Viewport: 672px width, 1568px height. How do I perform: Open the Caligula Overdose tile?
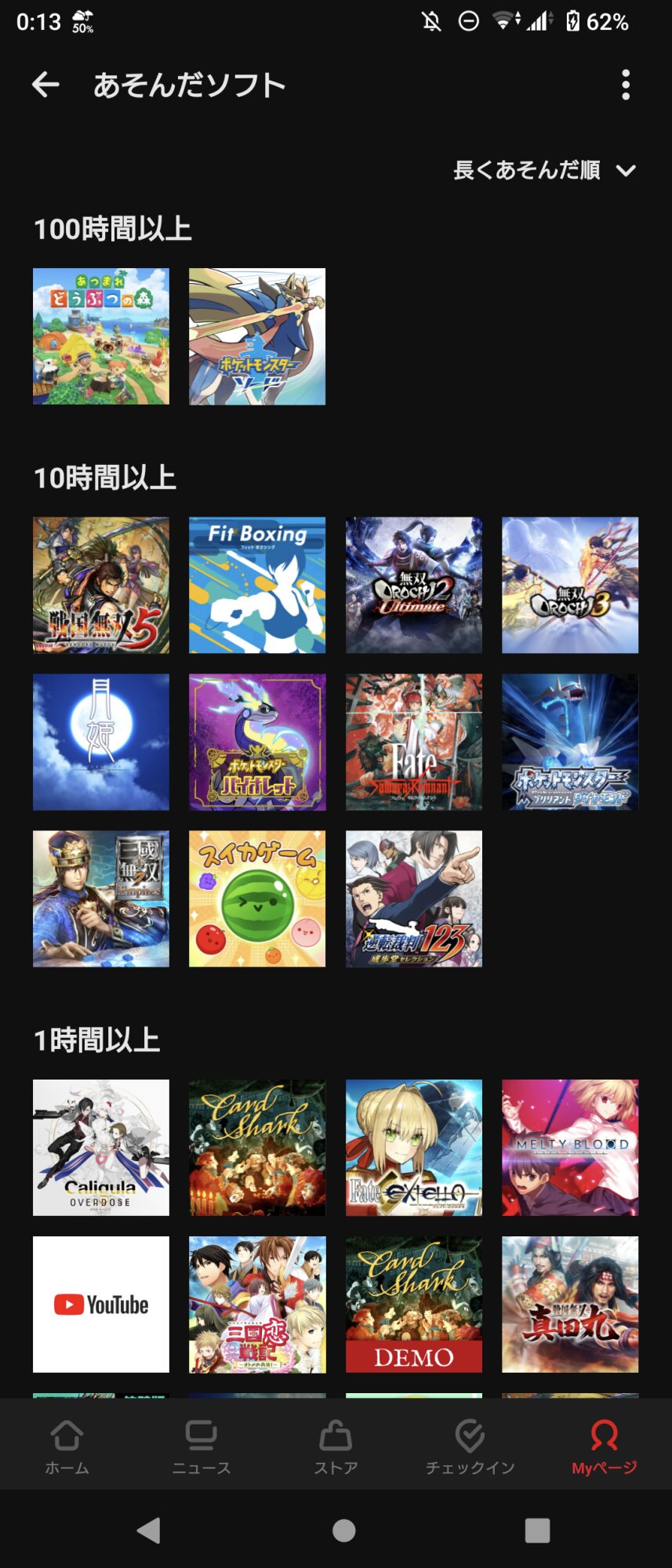tap(101, 1147)
